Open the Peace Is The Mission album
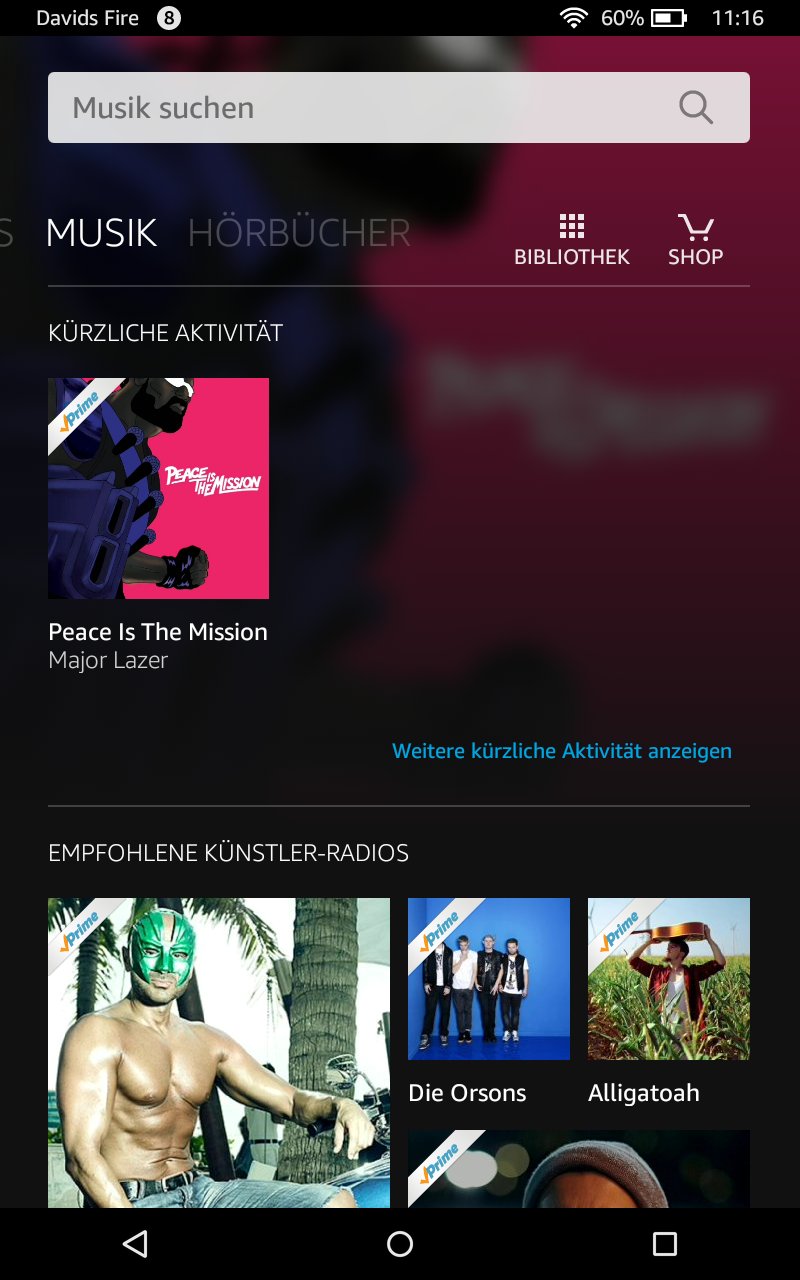This screenshot has width=800, height=1280. [x=158, y=488]
